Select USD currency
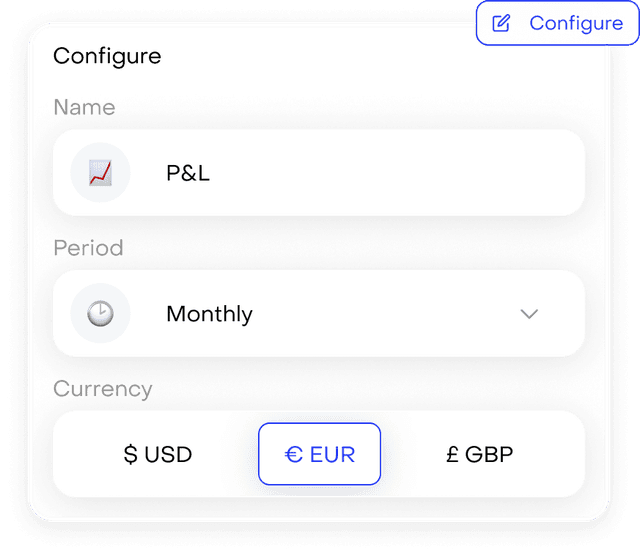This screenshot has width=640, height=556. pyautogui.click(x=158, y=455)
